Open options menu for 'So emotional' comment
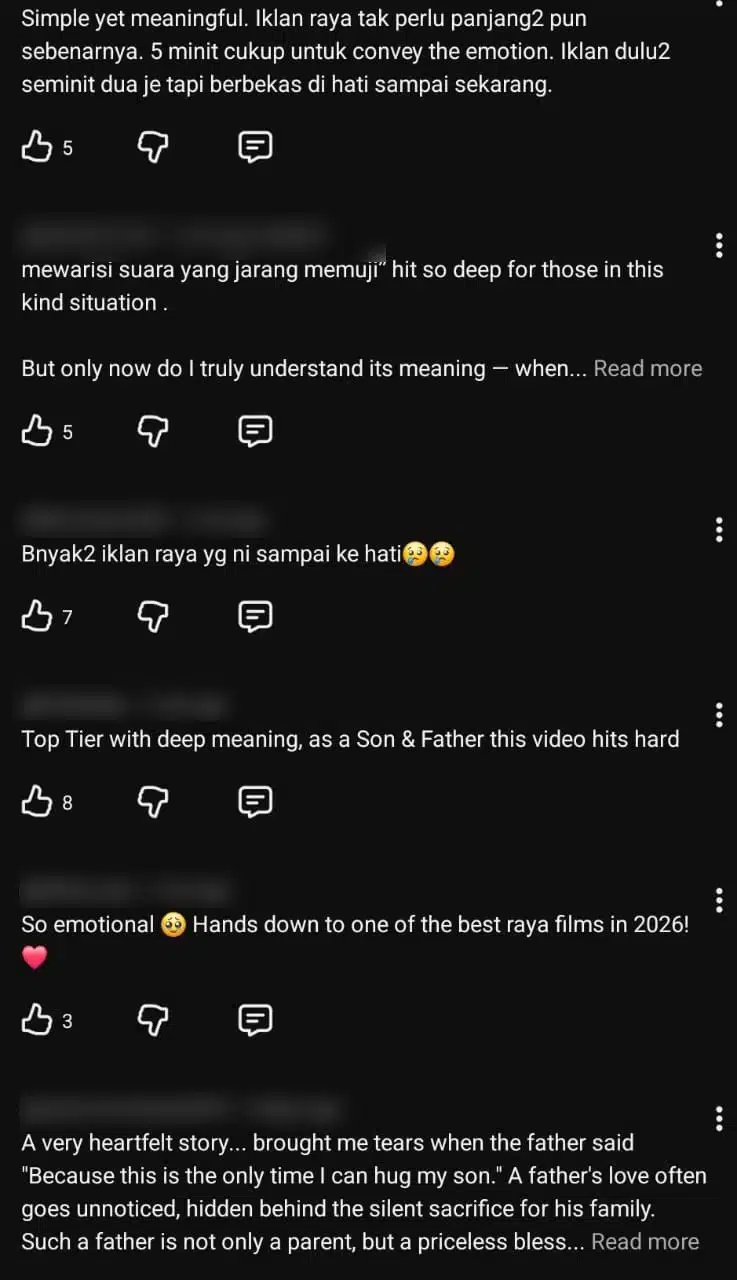Viewport: 737px width, 1280px height. pos(719,900)
